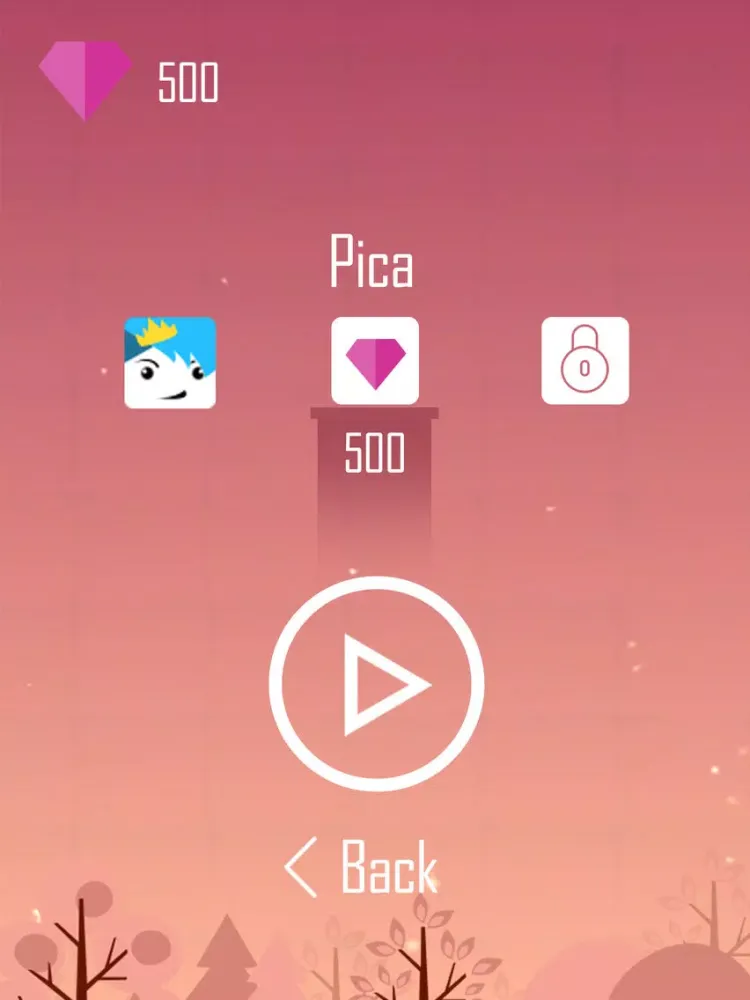Tap the locked character tile
This screenshot has height=1000, width=750.
[585, 361]
